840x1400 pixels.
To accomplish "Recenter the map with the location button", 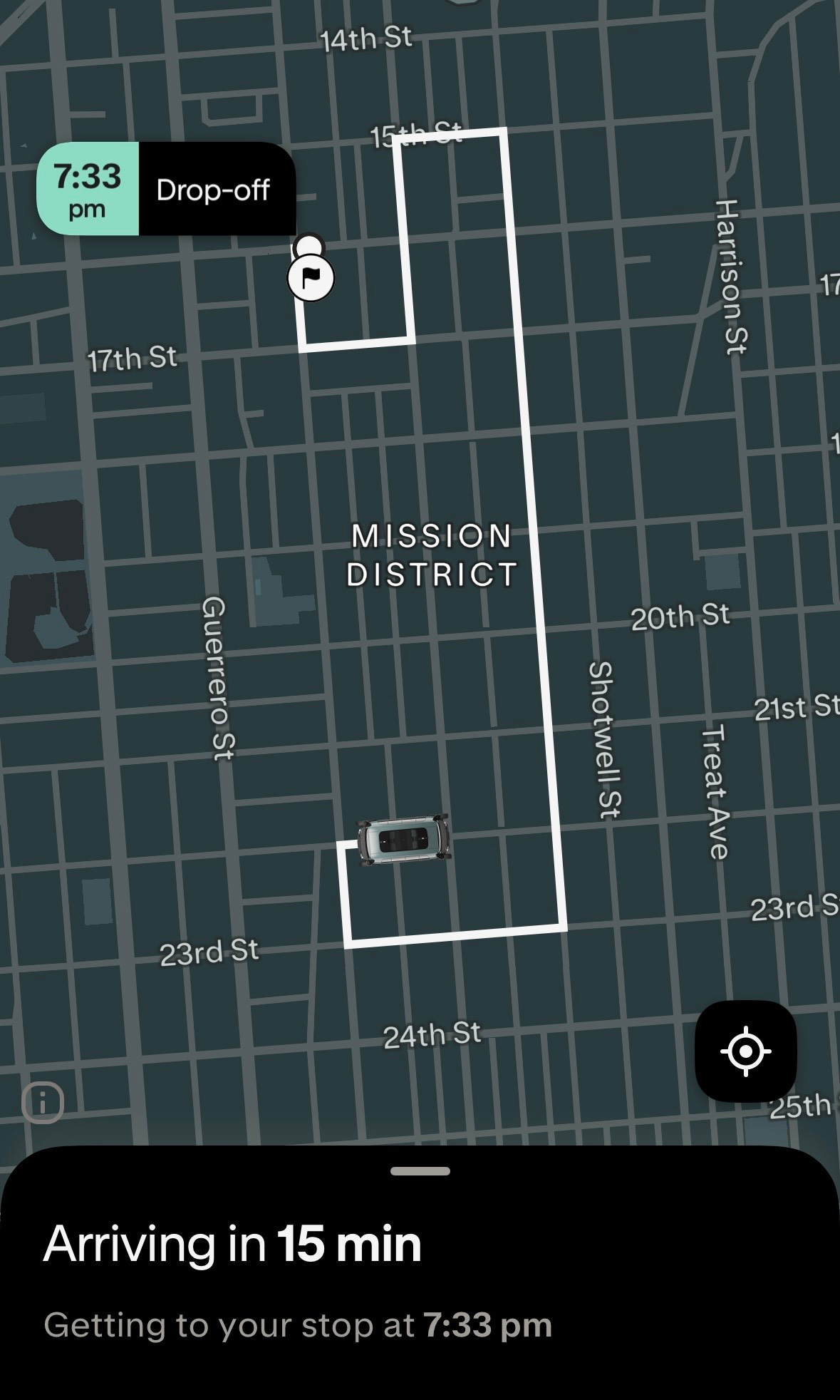I will click(x=745, y=1051).
